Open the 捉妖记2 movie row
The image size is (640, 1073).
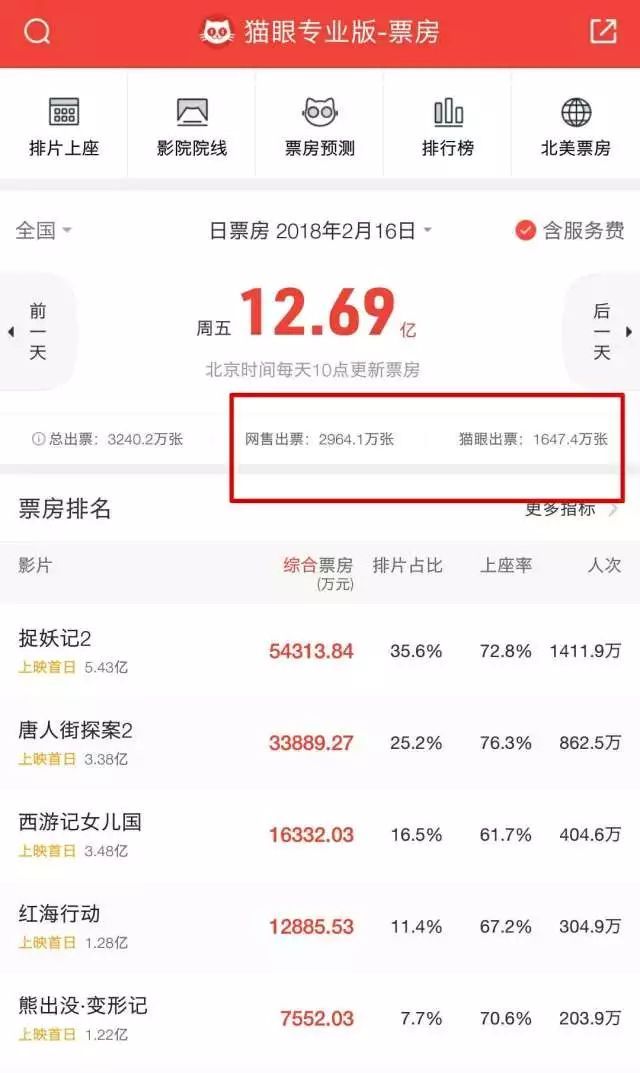coord(320,650)
